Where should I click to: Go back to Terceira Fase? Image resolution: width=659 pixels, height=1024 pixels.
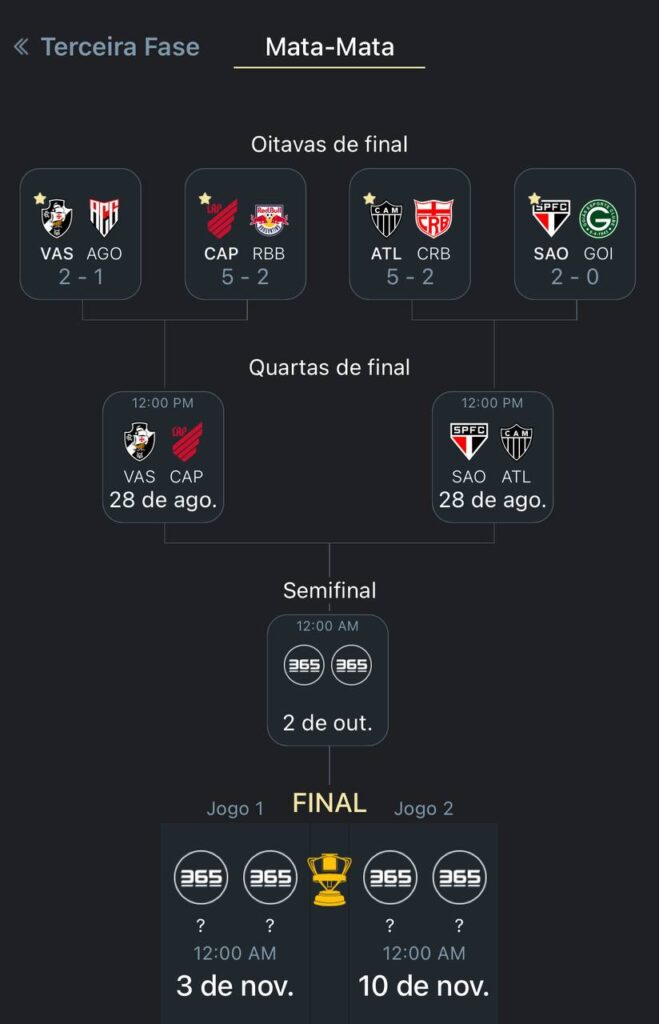[x=106, y=47]
